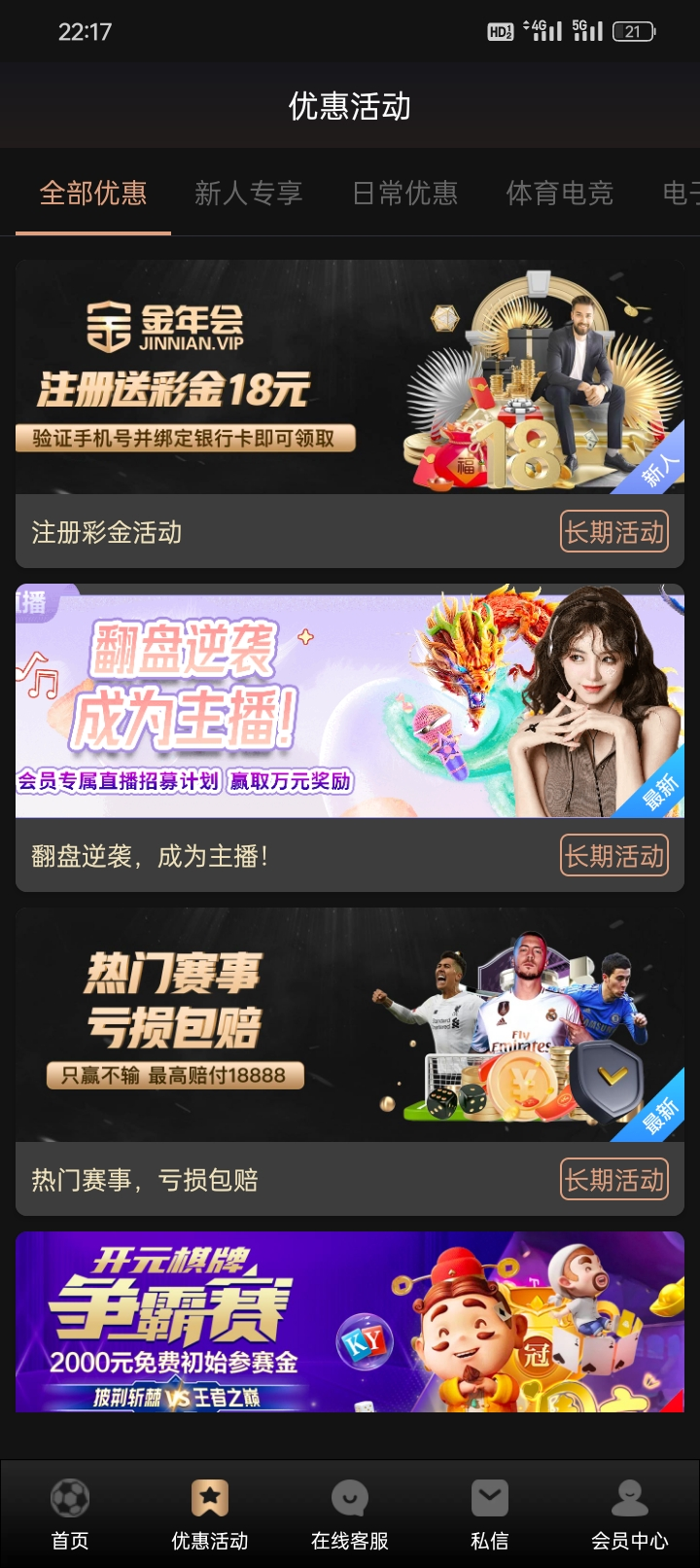The width and height of the screenshot is (700, 1568).
Task: Tap 长期活动 button for 翻盘逆袭，成为主播
Action: 614,856
